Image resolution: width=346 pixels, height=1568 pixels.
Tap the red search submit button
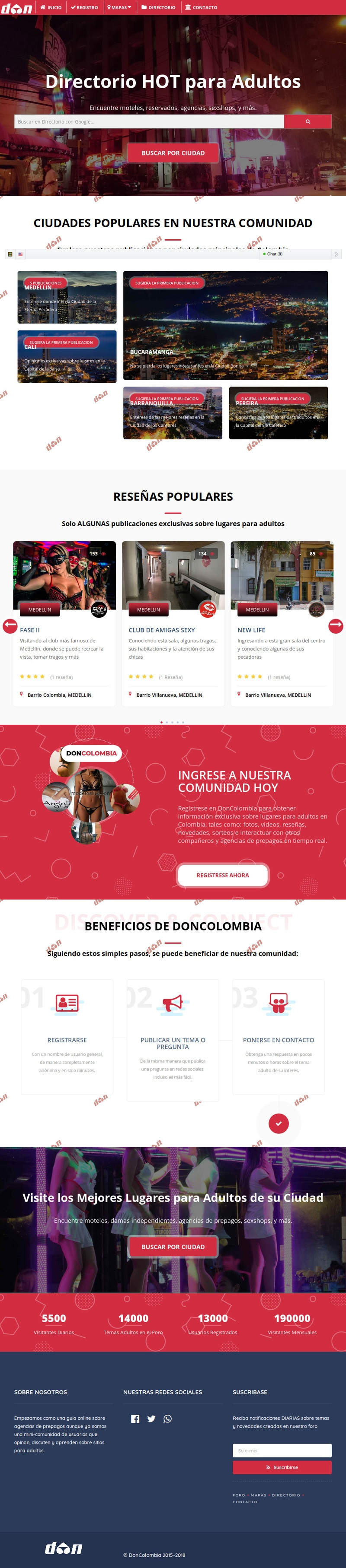(x=308, y=122)
